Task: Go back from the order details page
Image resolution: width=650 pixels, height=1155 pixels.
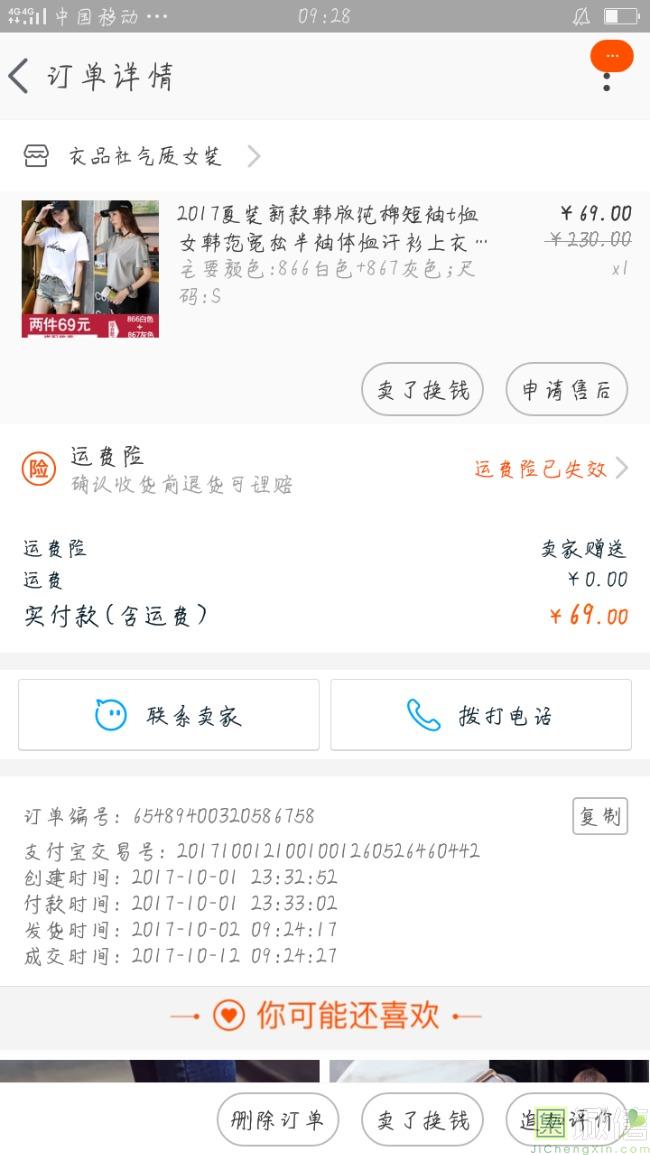Action: (20, 76)
